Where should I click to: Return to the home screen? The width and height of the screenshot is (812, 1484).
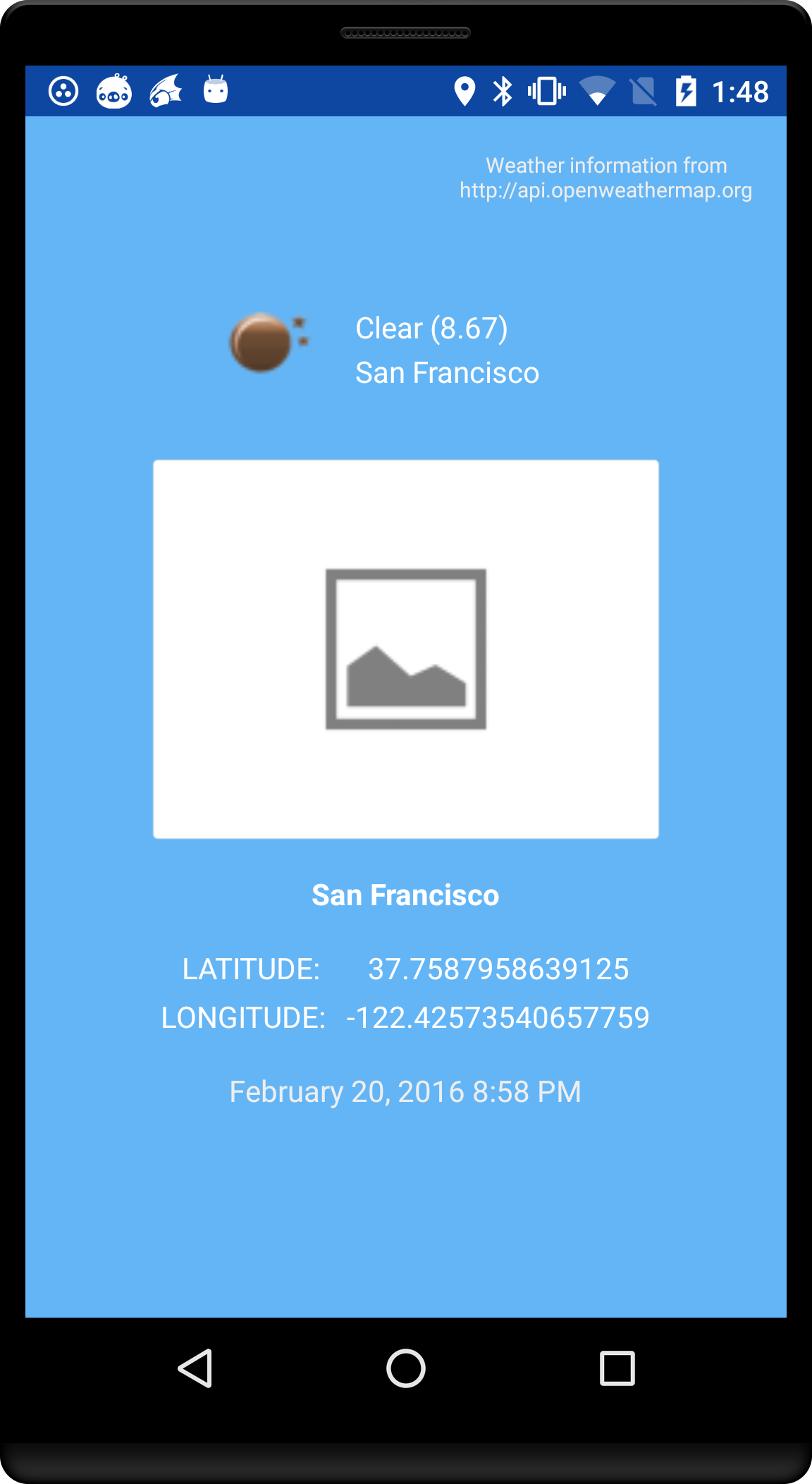point(406,1368)
